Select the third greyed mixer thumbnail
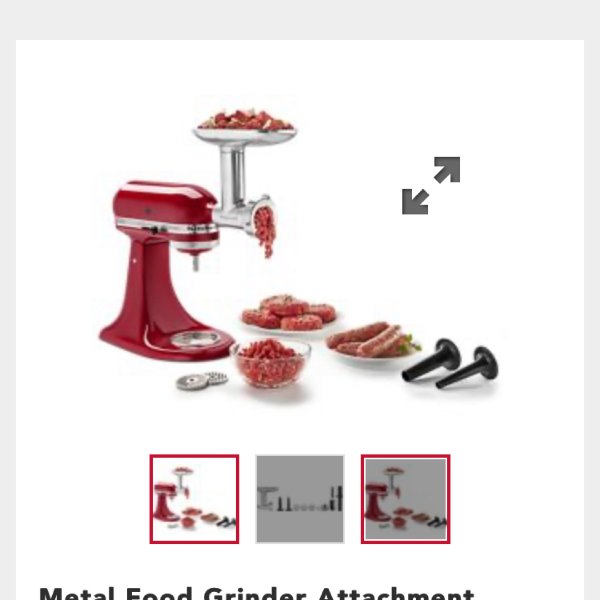The image size is (600, 600). point(405,499)
